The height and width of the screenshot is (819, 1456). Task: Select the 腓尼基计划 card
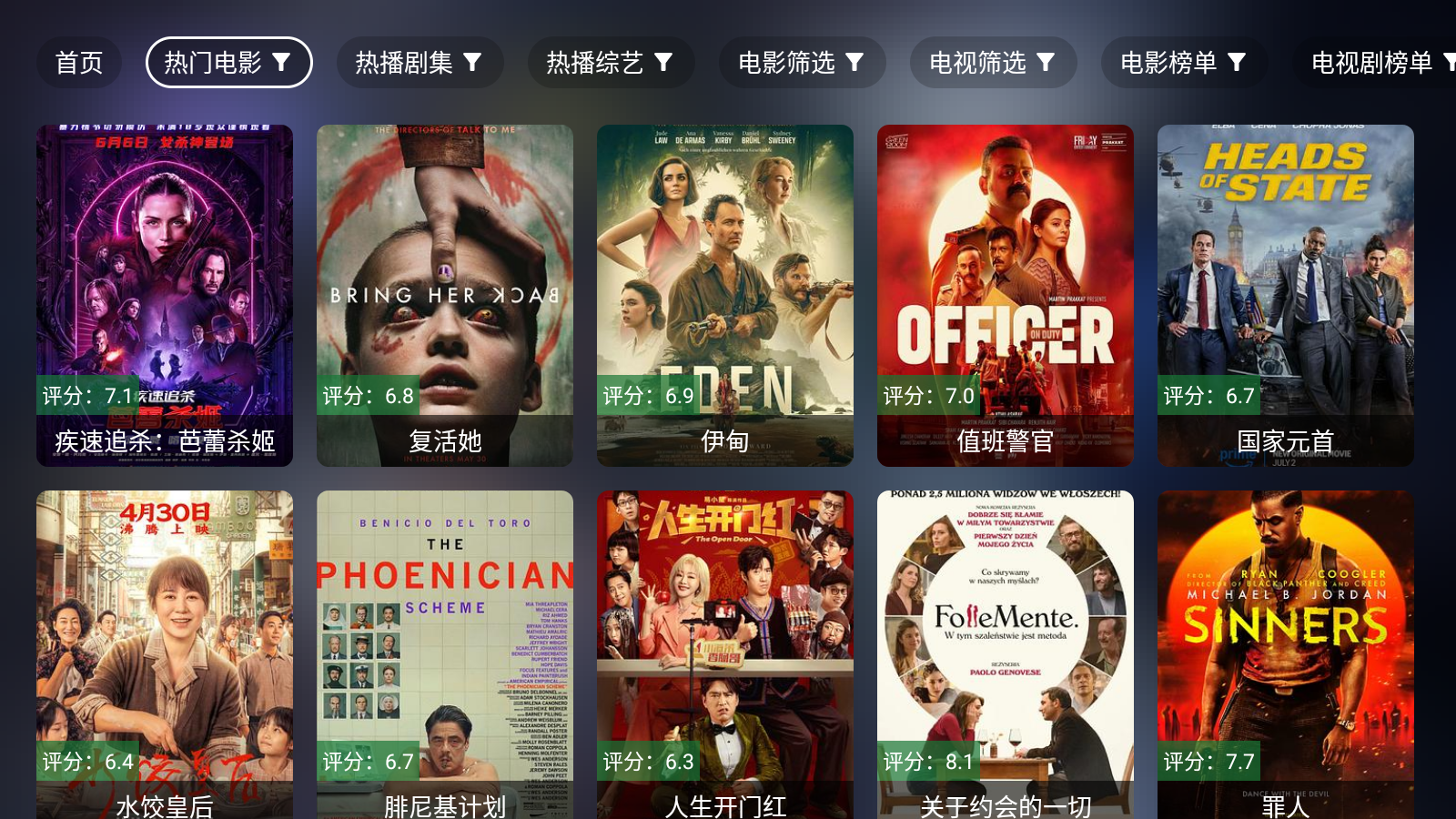pyautogui.click(x=445, y=655)
